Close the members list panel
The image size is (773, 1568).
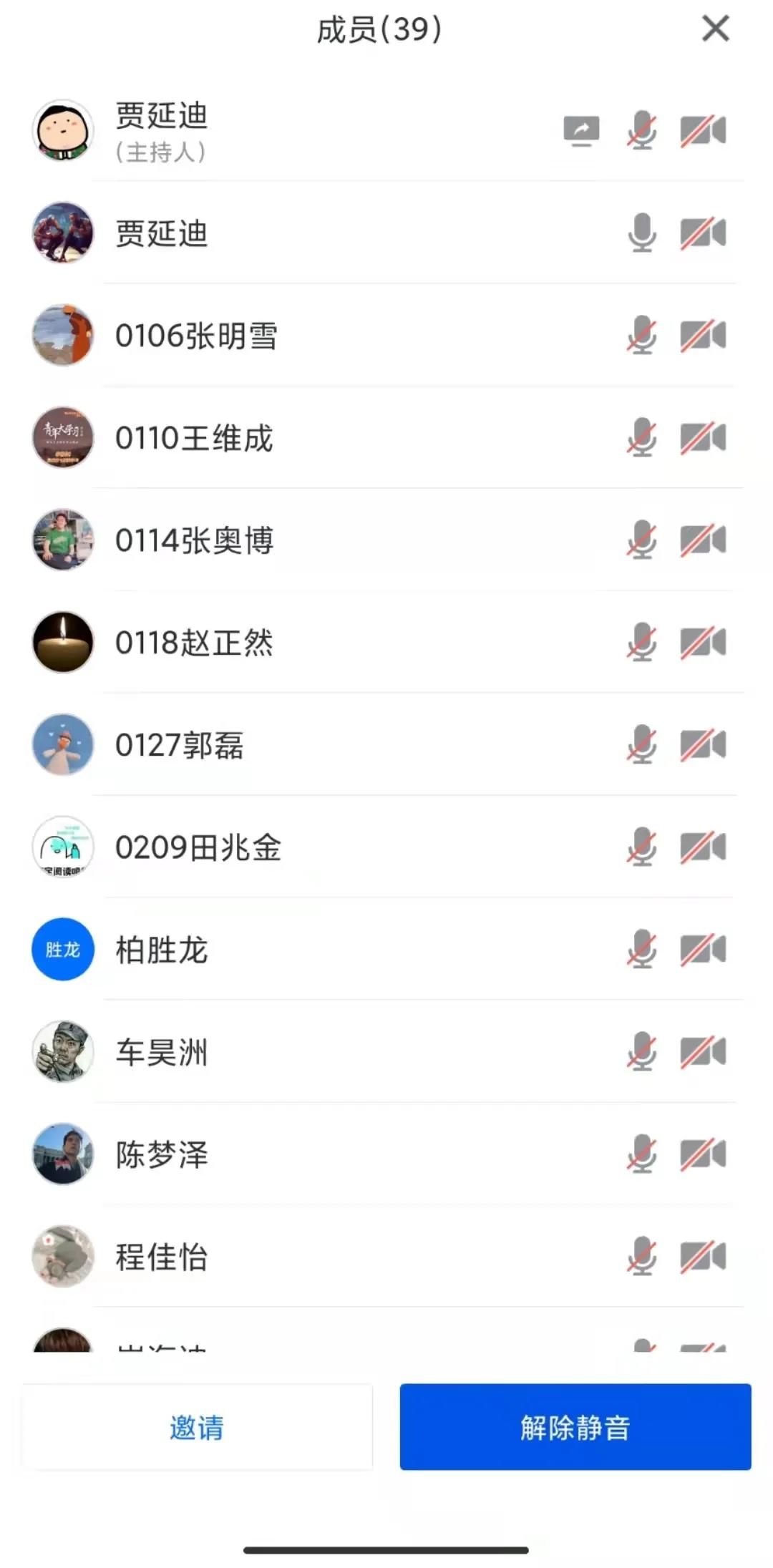[x=715, y=29]
